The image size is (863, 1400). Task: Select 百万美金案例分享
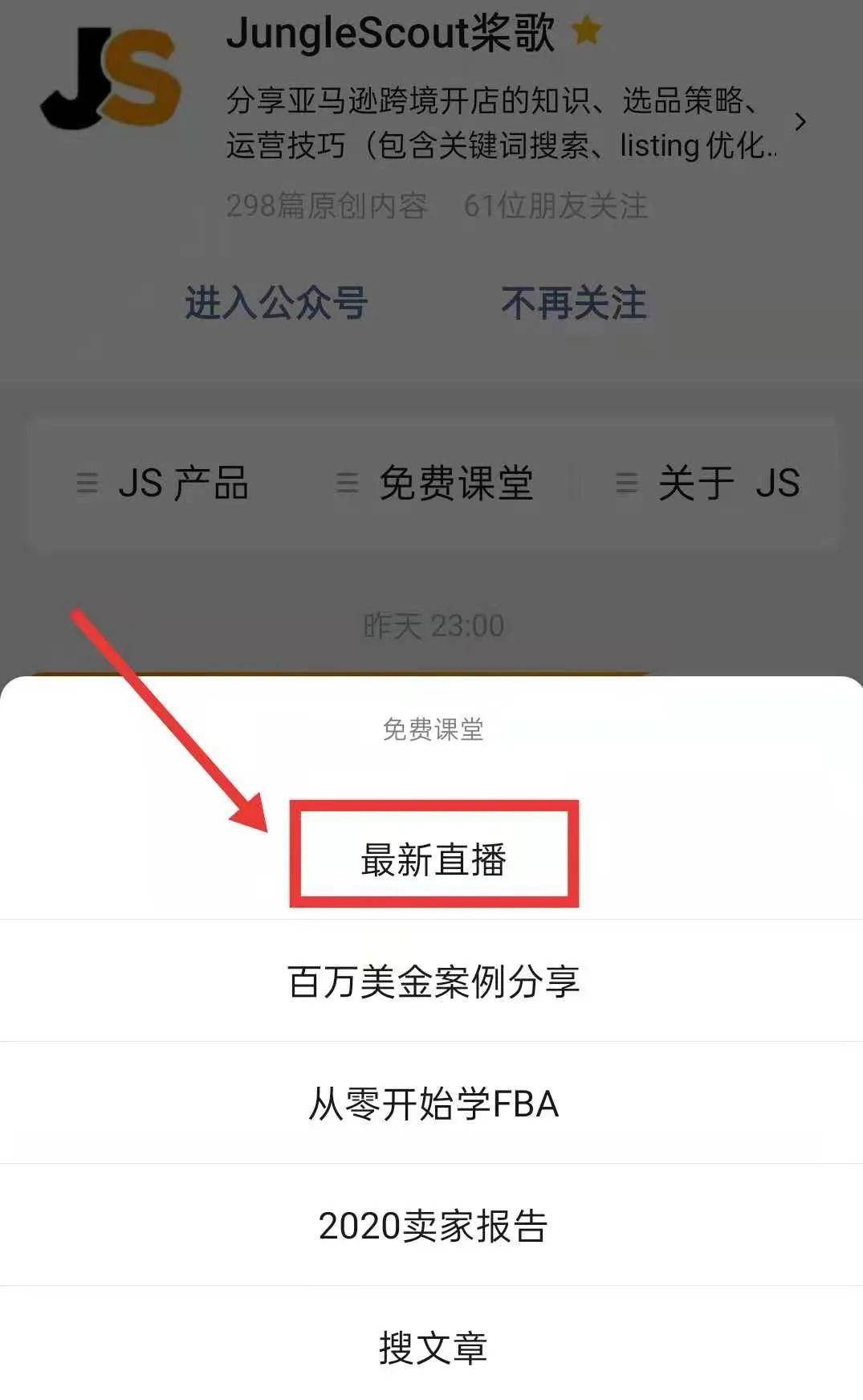point(433,981)
